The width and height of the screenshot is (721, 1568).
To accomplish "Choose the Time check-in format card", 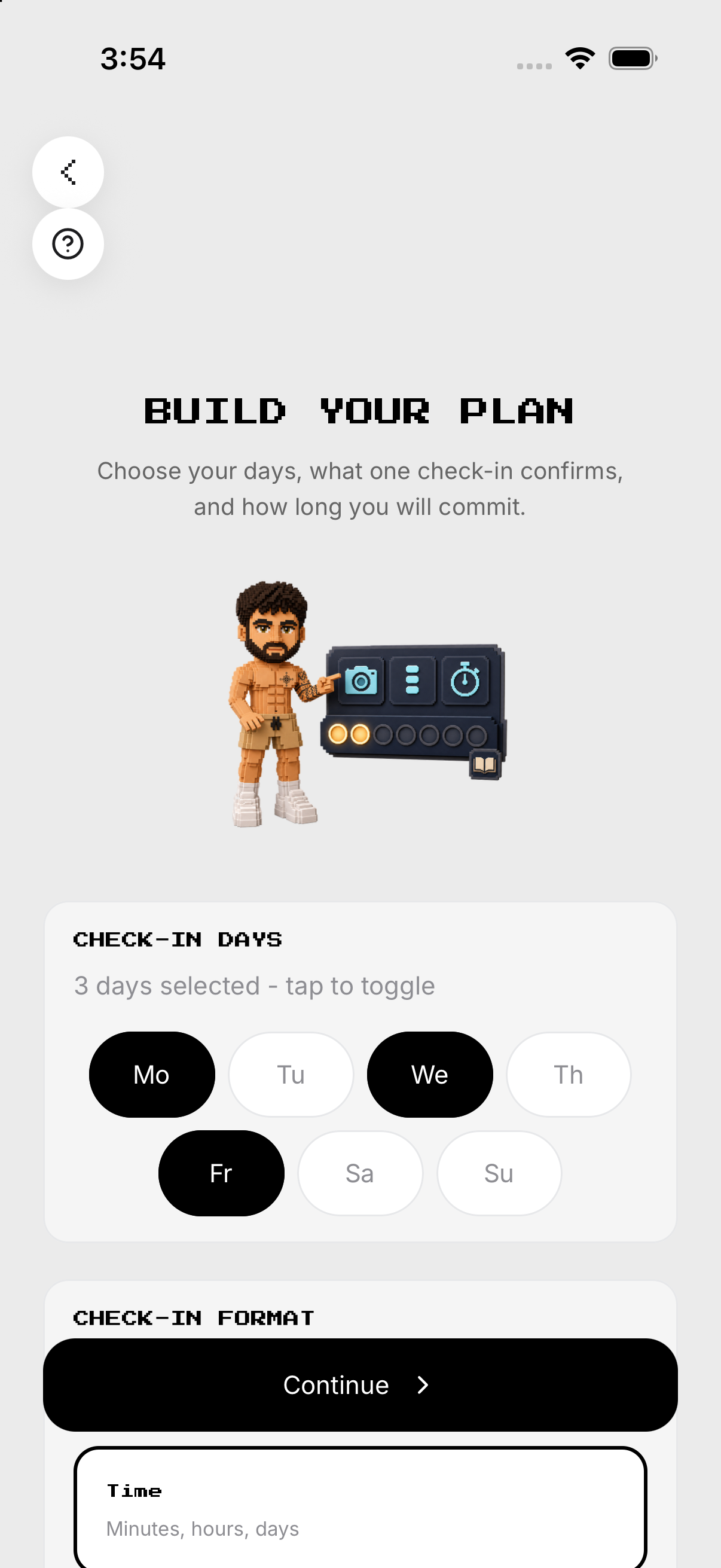I will tap(360, 1507).
